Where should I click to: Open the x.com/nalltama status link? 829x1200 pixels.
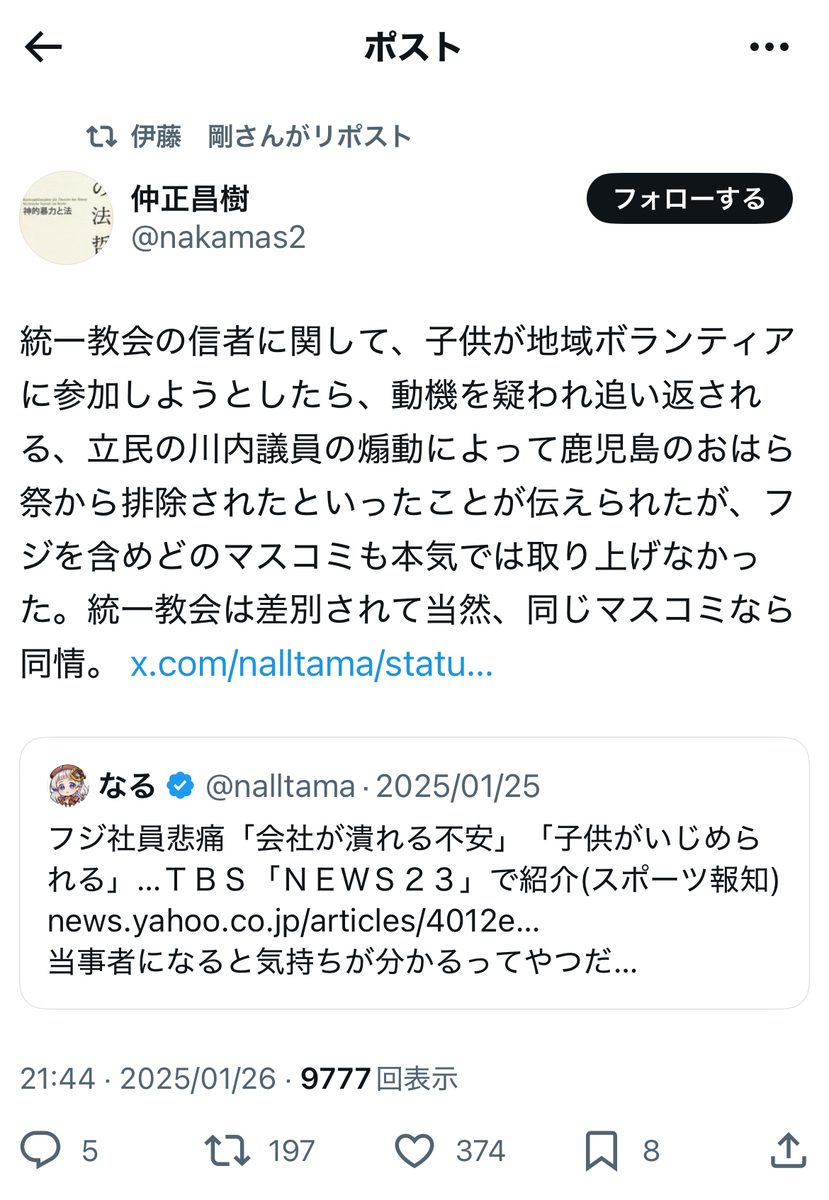311,664
